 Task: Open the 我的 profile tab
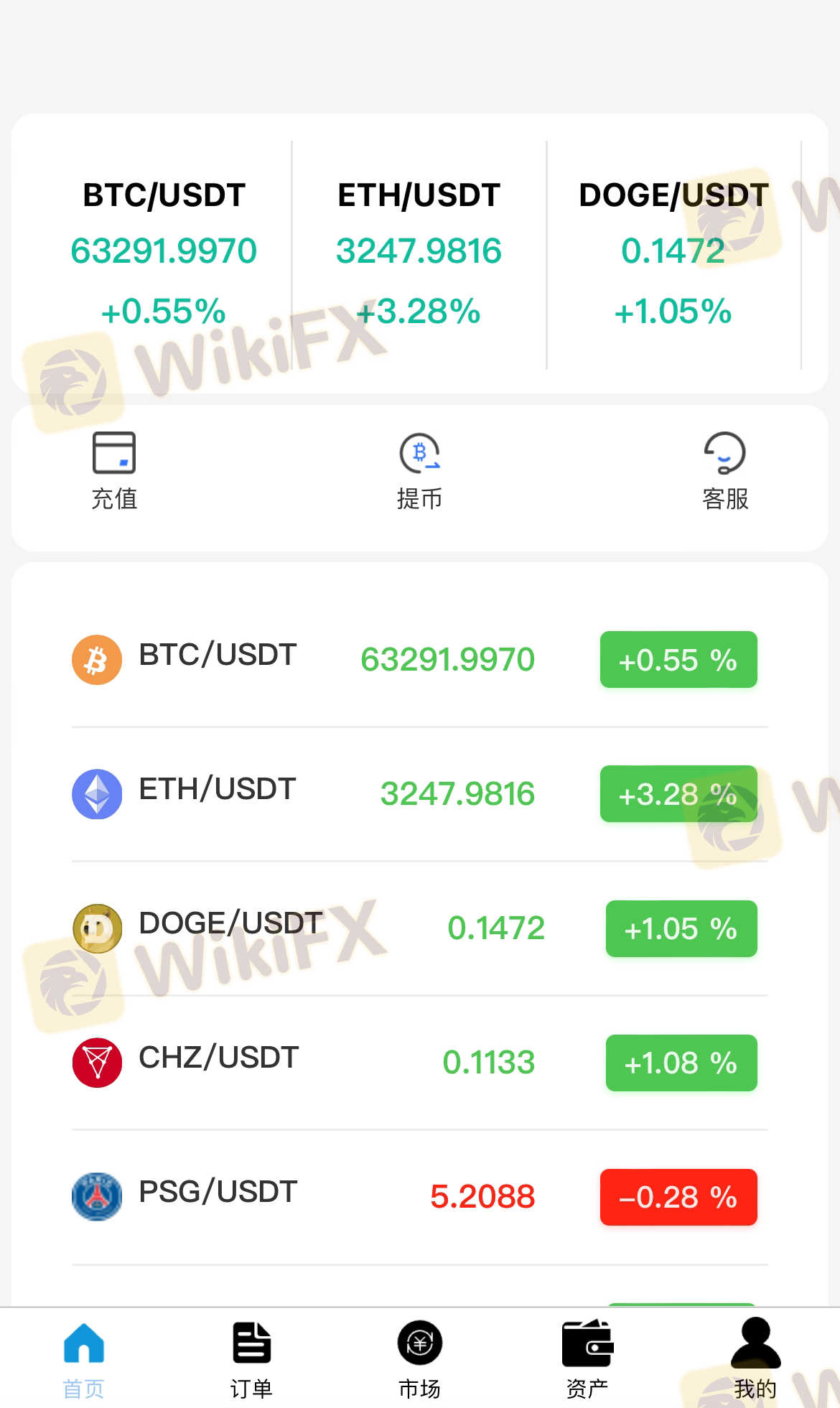(755, 1353)
